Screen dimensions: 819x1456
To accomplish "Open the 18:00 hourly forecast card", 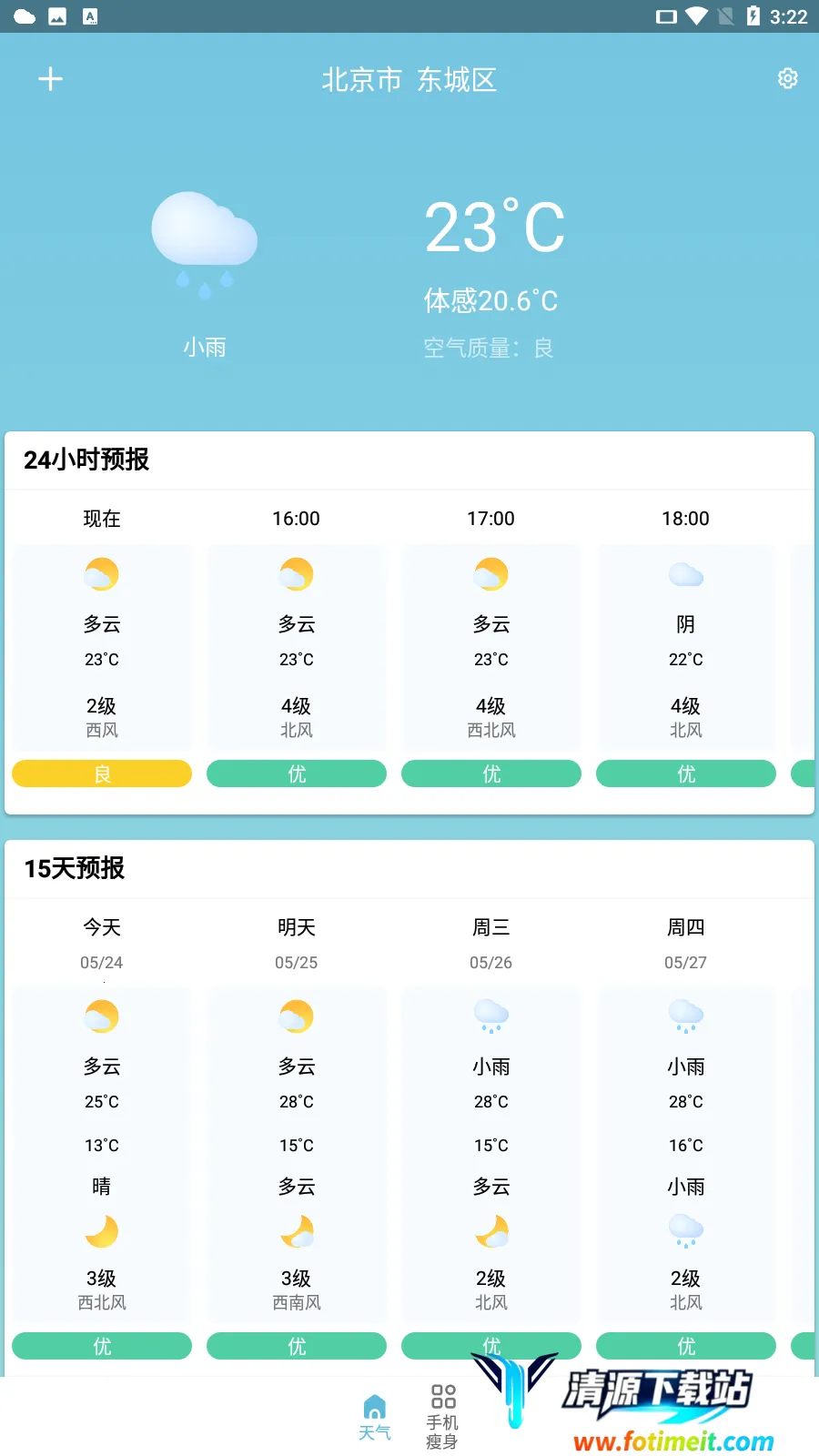I will coord(685,646).
